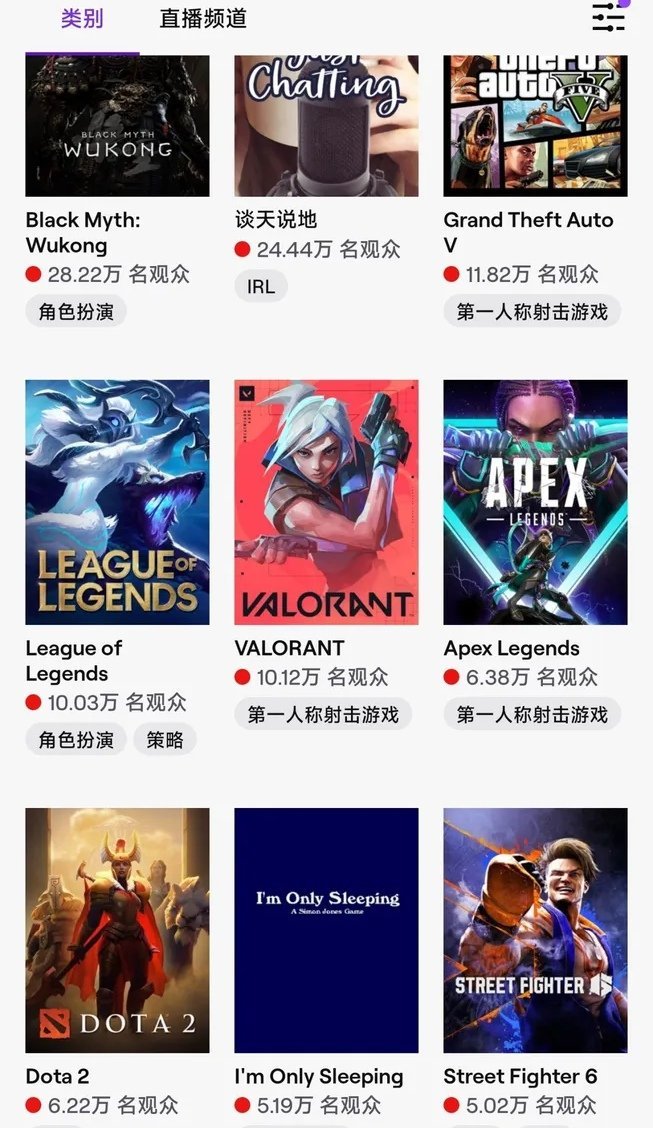Switch to the 直播频道 tab
The height and width of the screenshot is (1128, 653).
click(x=203, y=19)
